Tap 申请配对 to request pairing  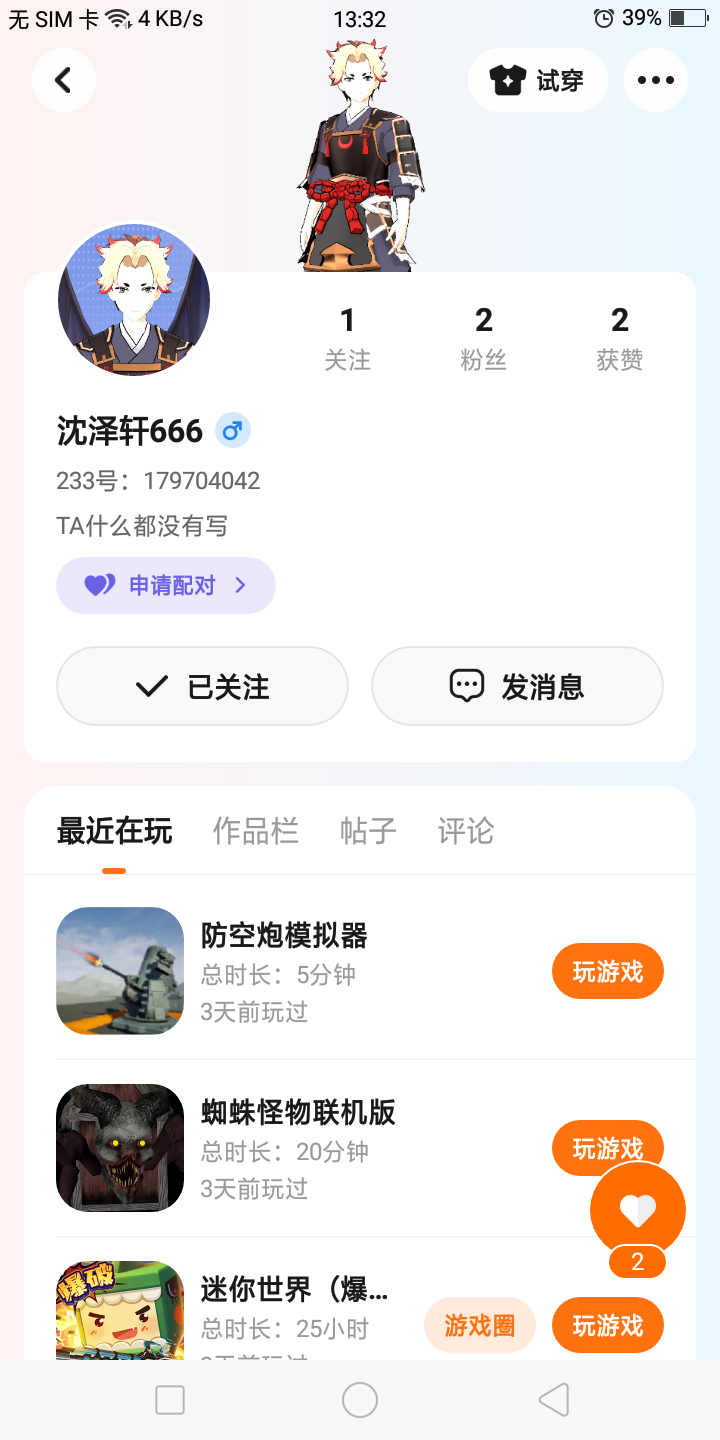point(166,585)
